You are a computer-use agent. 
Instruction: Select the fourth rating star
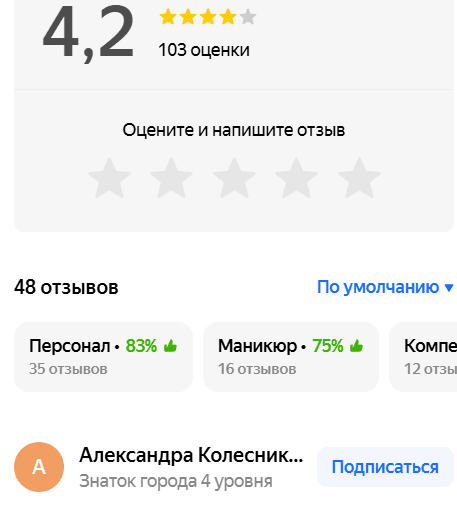coord(296,178)
